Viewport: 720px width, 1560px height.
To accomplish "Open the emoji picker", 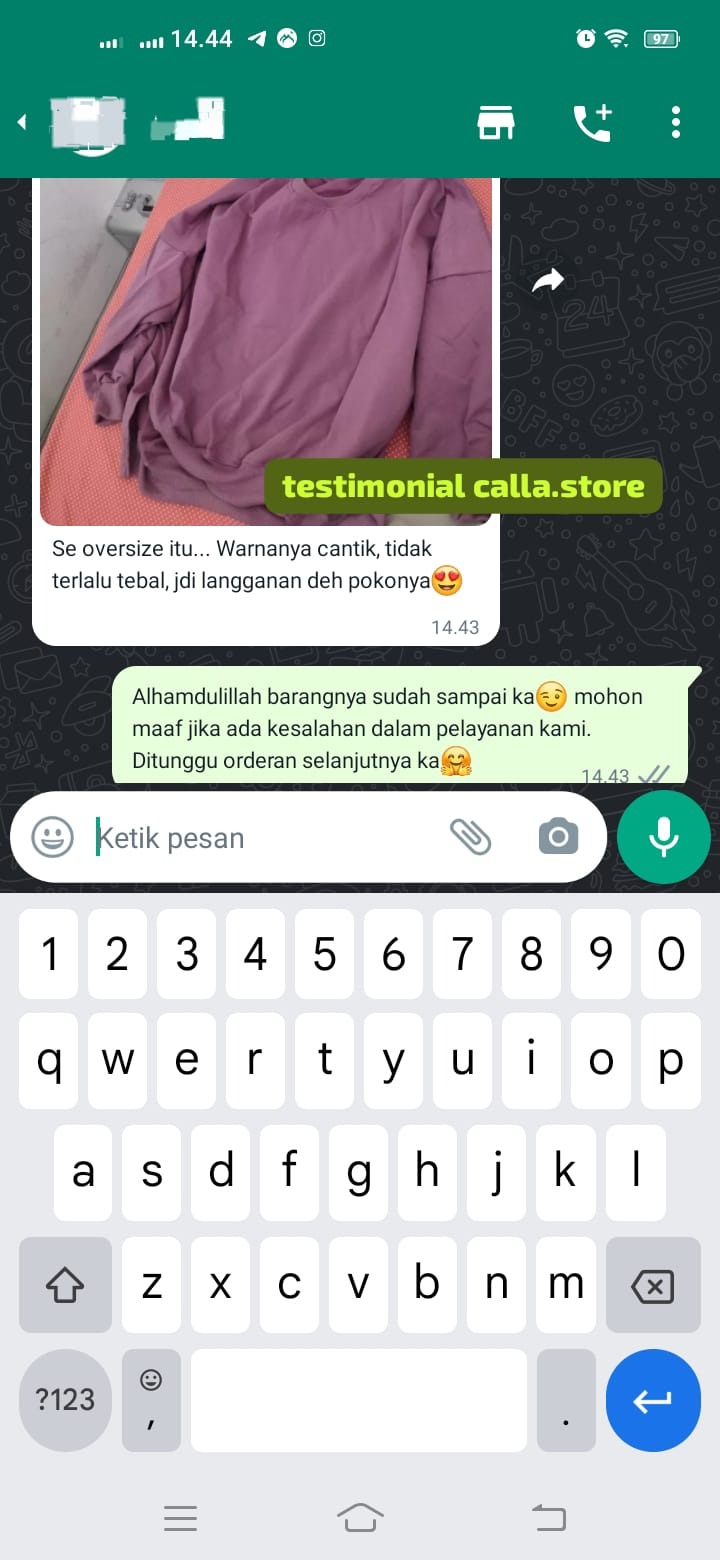I will tap(52, 837).
